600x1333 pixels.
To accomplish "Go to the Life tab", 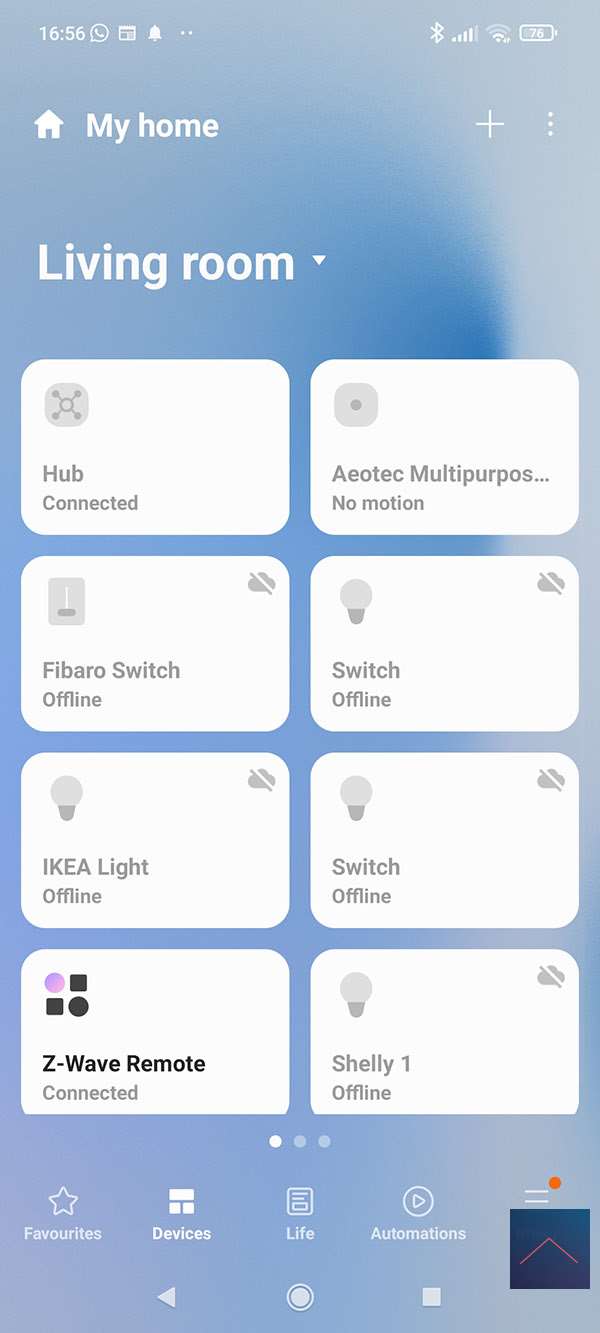I will click(300, 1214).
